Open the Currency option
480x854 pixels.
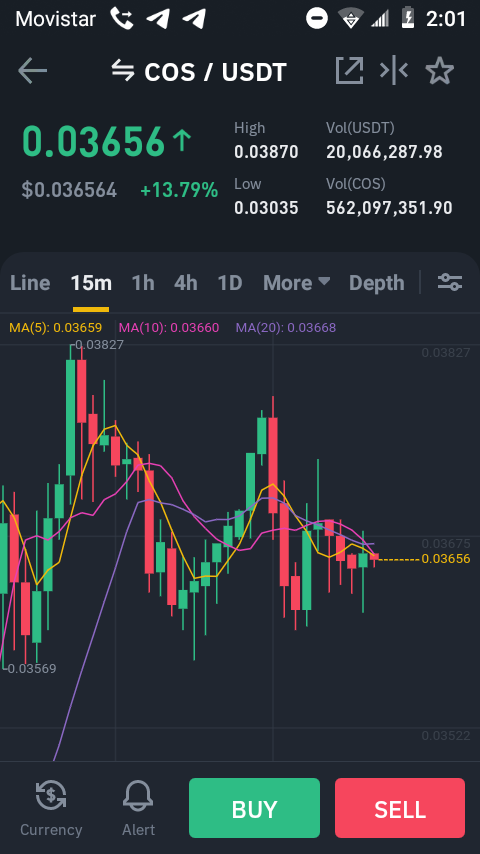[x=51, y=808]
